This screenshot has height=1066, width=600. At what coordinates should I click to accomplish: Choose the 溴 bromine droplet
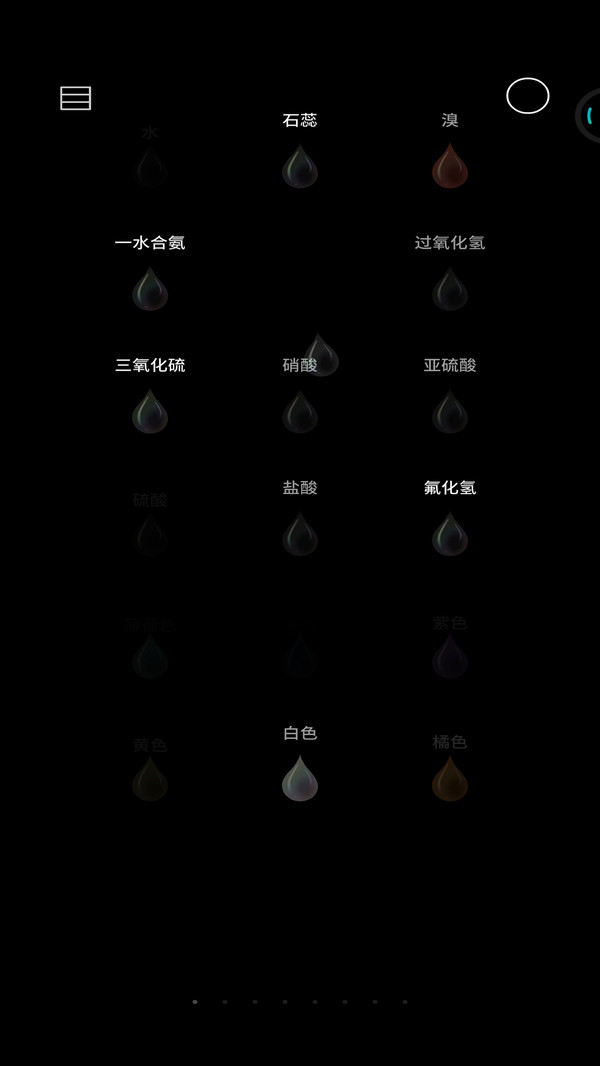click(x=450, y=166)
